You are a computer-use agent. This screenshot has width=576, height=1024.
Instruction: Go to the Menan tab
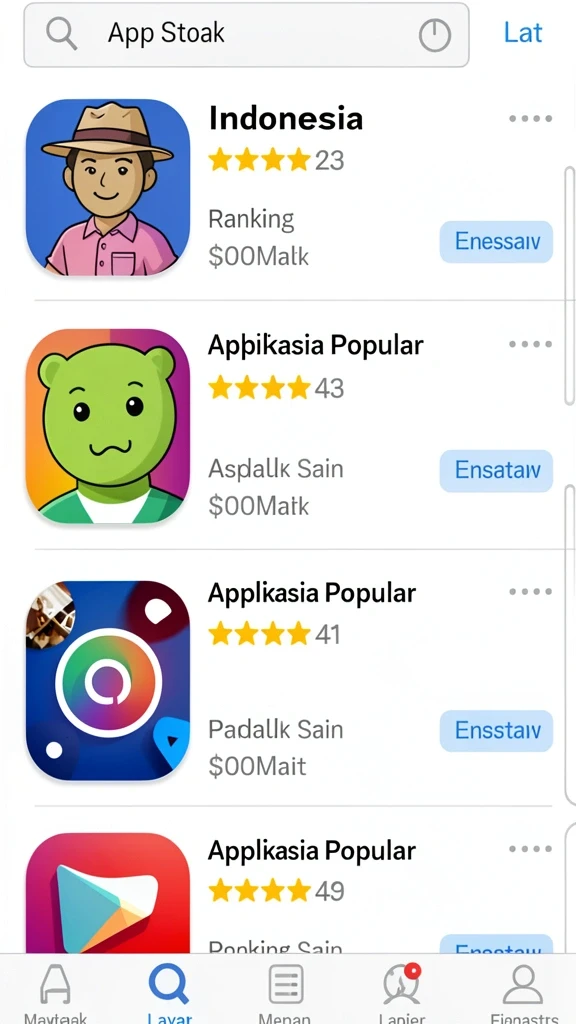285,991
